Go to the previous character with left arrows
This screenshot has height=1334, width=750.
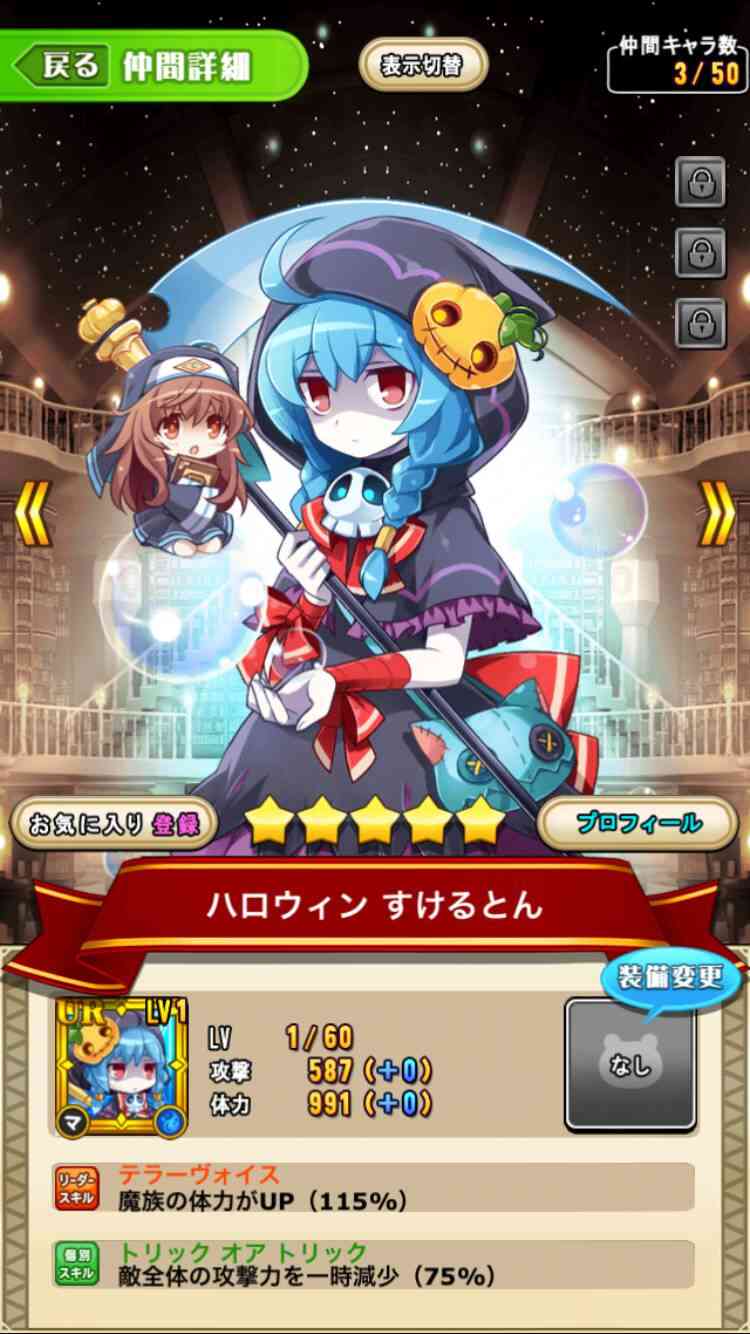pos(31,512)
